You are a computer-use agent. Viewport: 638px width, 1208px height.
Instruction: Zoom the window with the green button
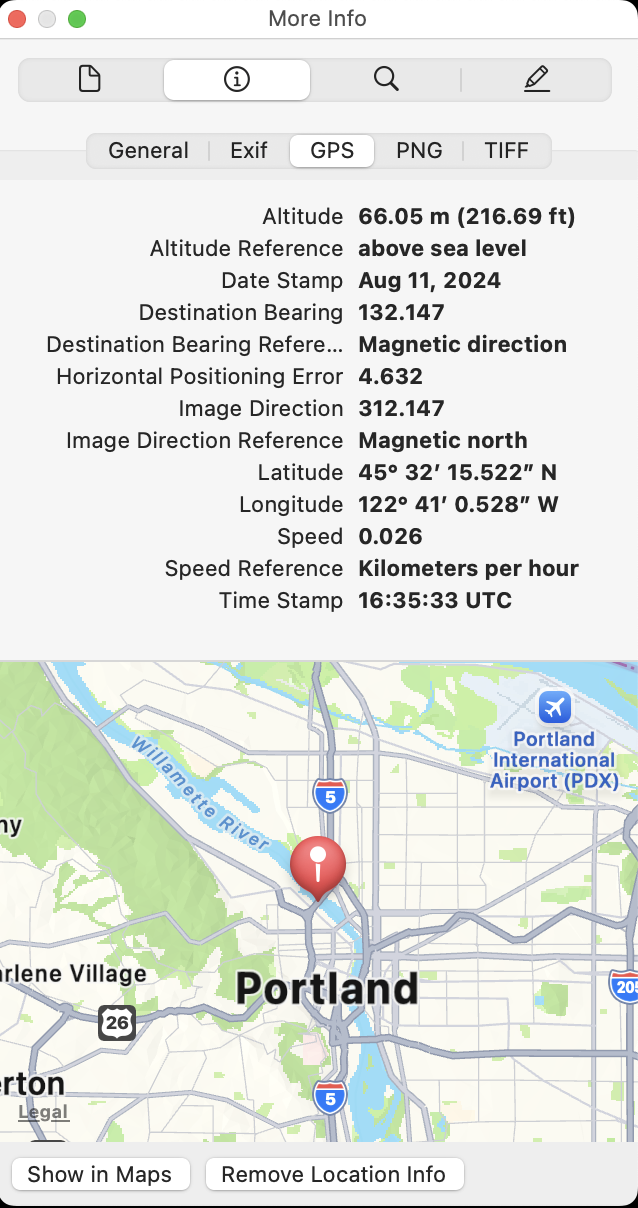click(x=77, y=19)
